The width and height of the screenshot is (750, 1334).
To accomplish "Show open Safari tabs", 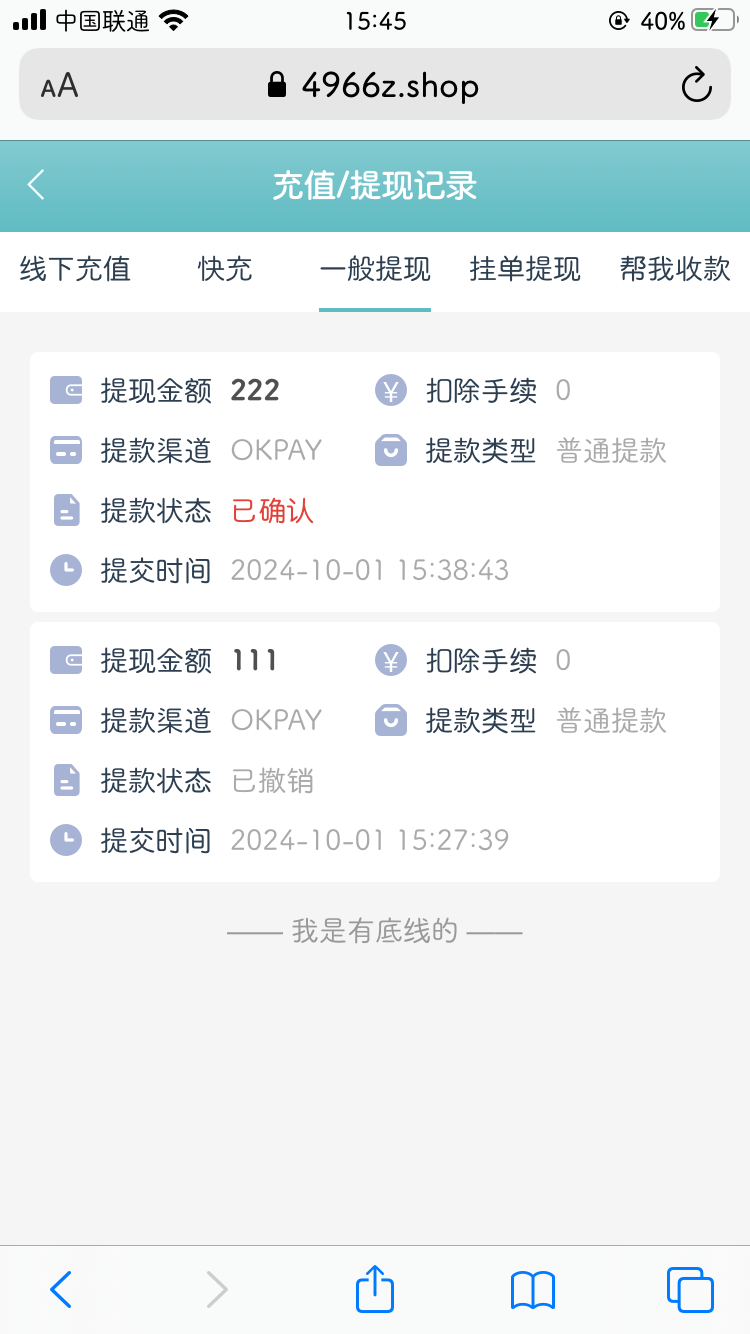I will [x=690, y=1290].
